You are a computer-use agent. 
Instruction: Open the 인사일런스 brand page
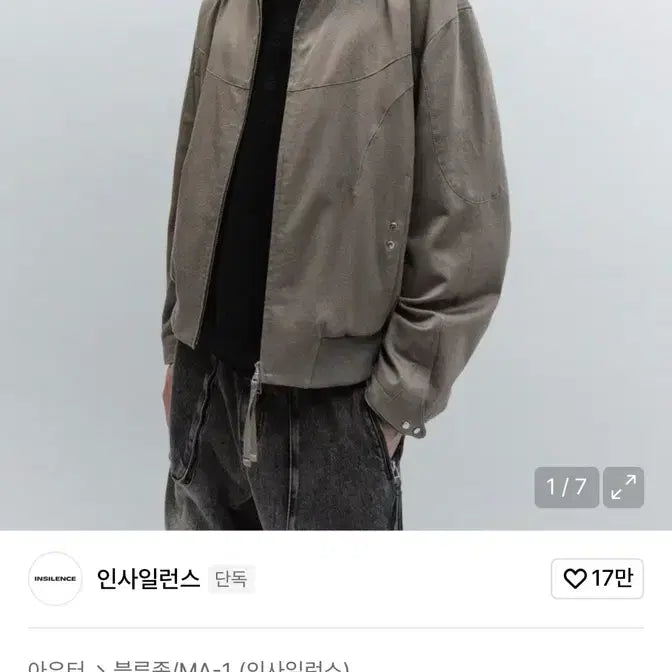tap(149, 578)
